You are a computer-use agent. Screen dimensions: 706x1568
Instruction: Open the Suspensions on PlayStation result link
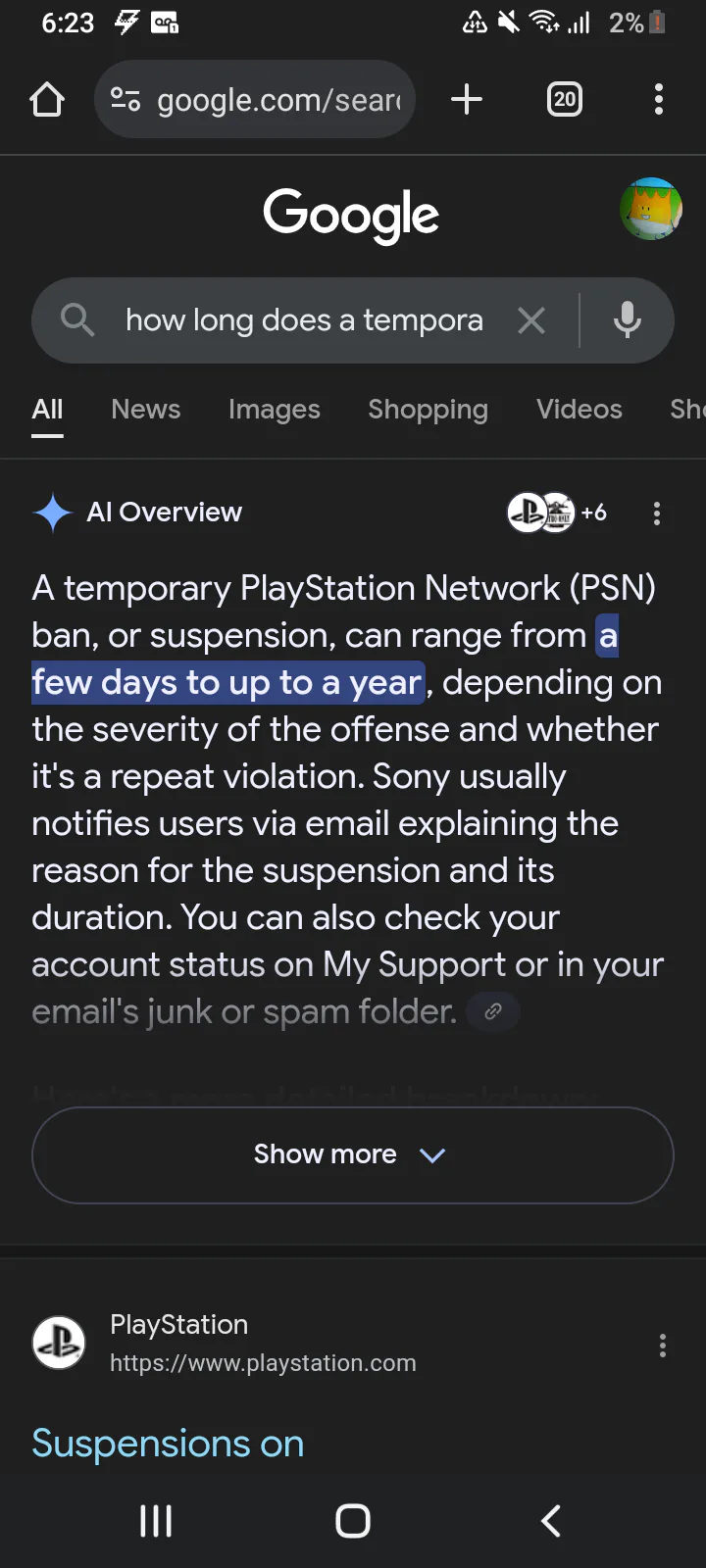click(x=168, y=1444)
